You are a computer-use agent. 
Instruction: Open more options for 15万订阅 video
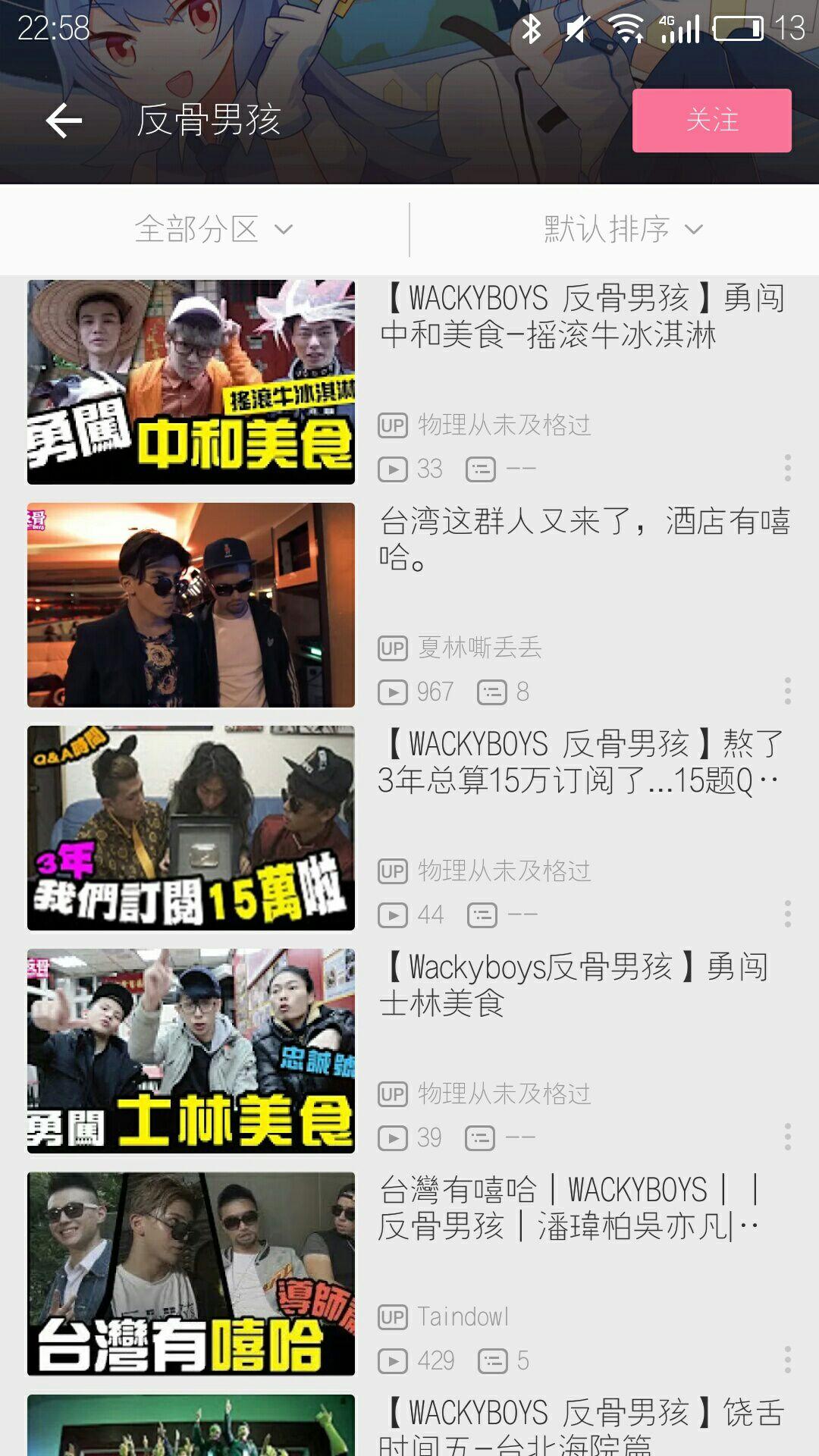788,914
